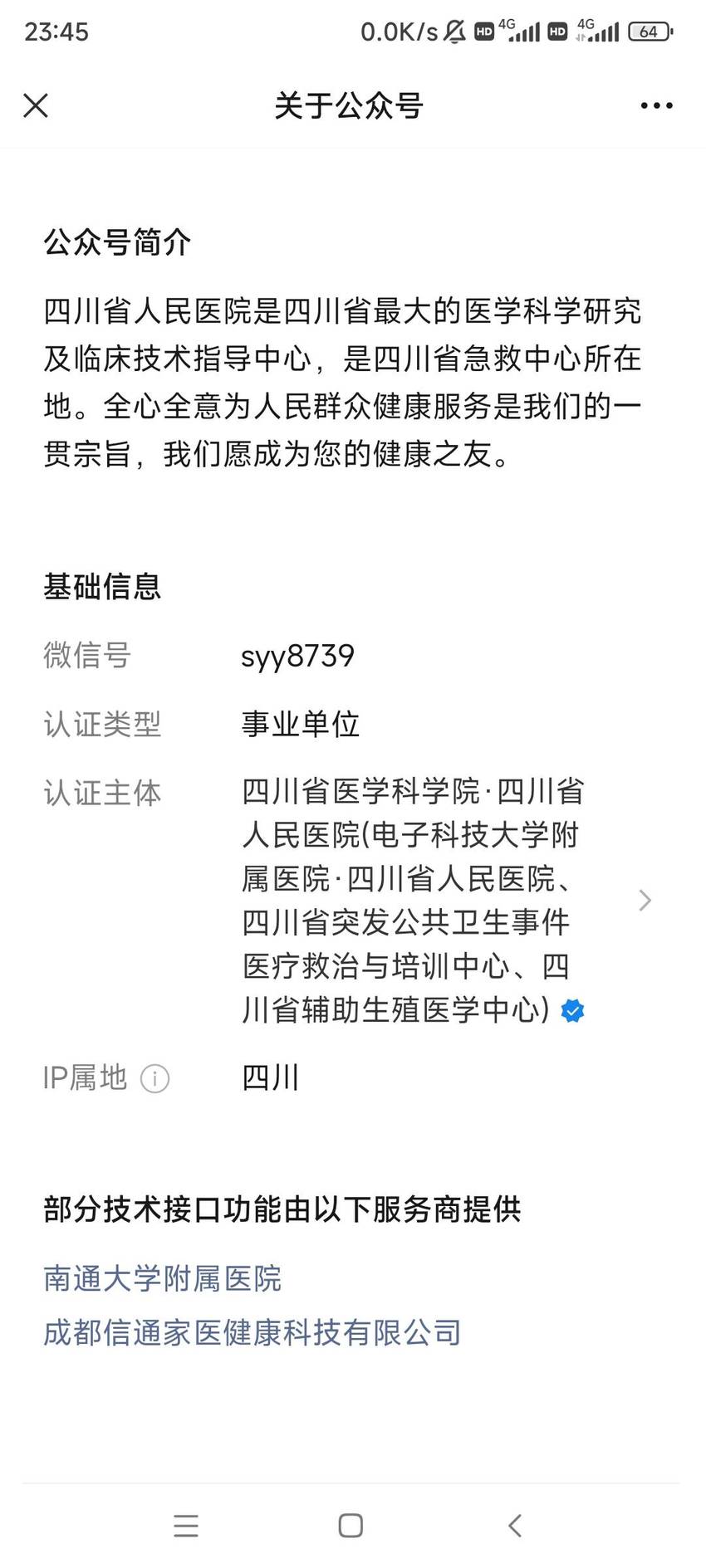Close the 关于公众号 page
The width and height of the screenshot is (706, 1568).
coord(36,105)
